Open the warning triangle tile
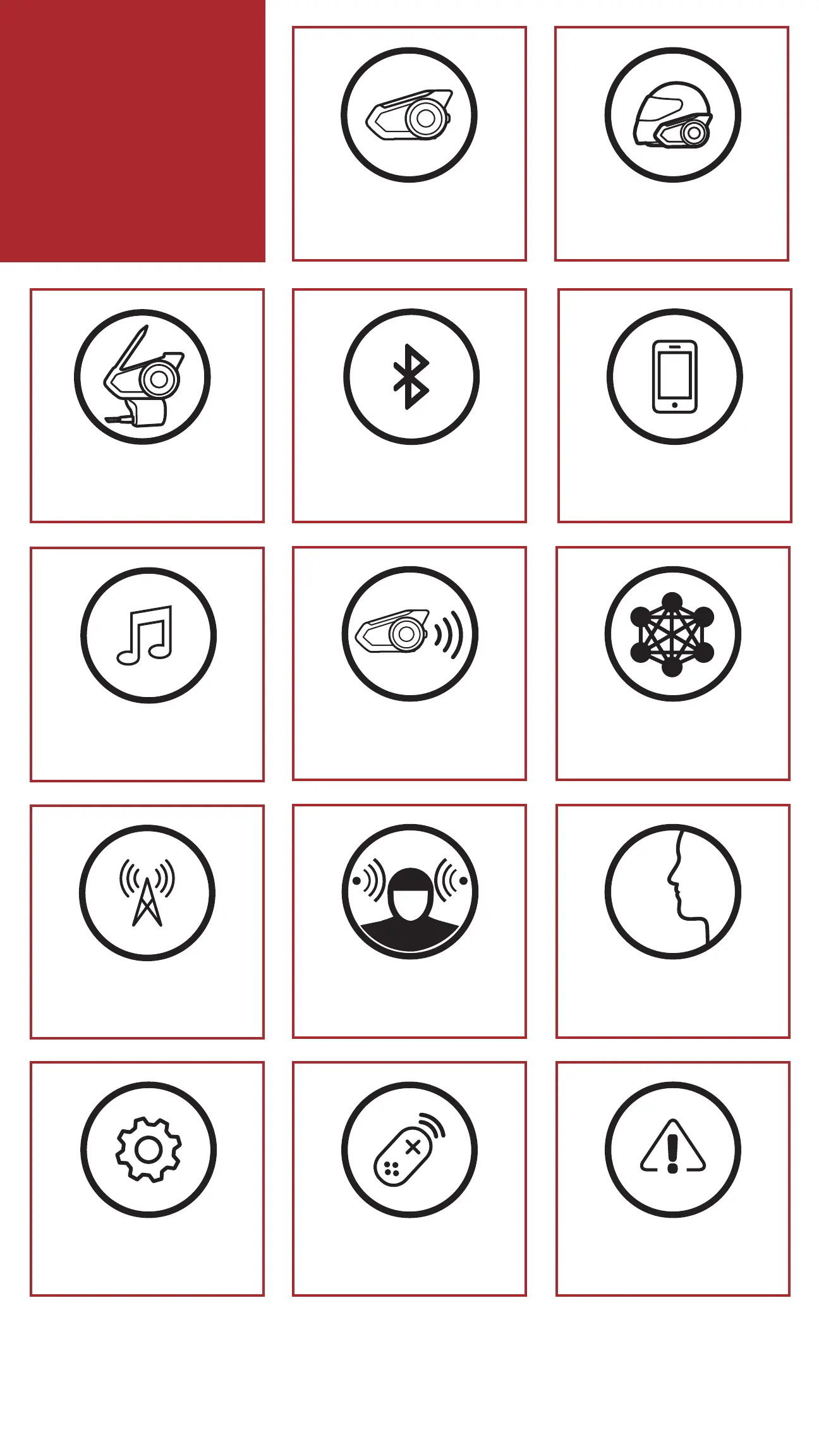 click(x=673, y=1179)
